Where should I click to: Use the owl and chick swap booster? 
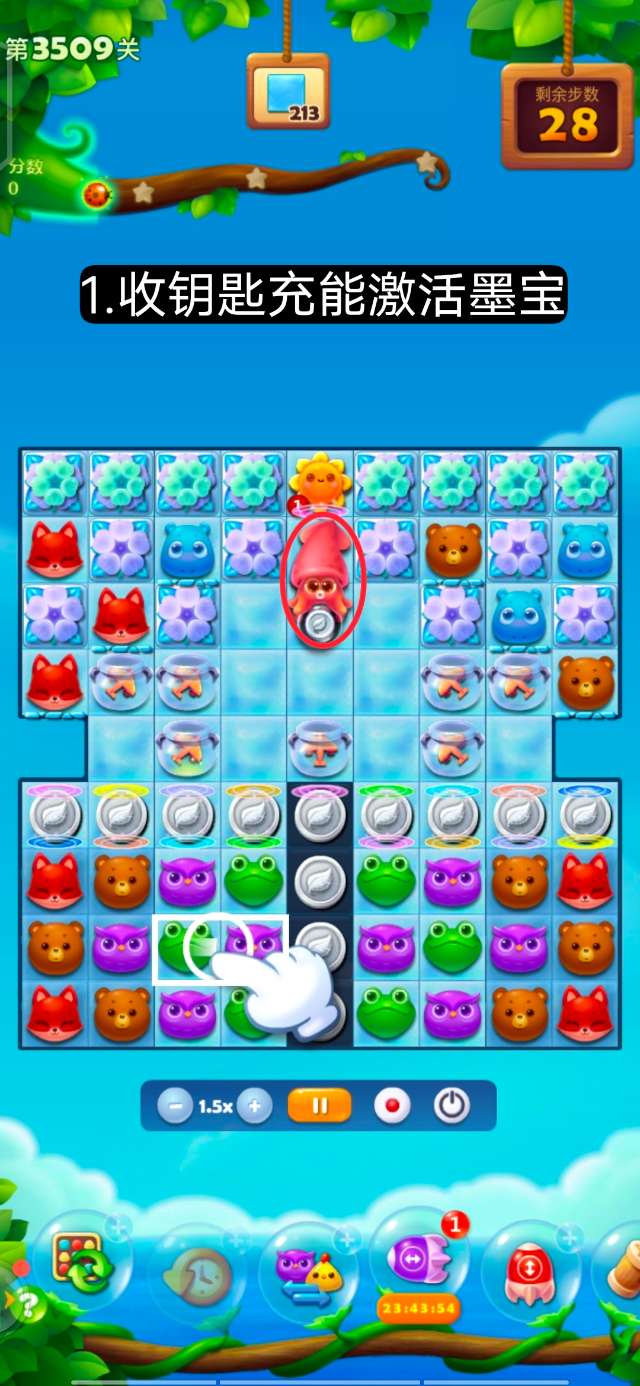[308, 1272]
